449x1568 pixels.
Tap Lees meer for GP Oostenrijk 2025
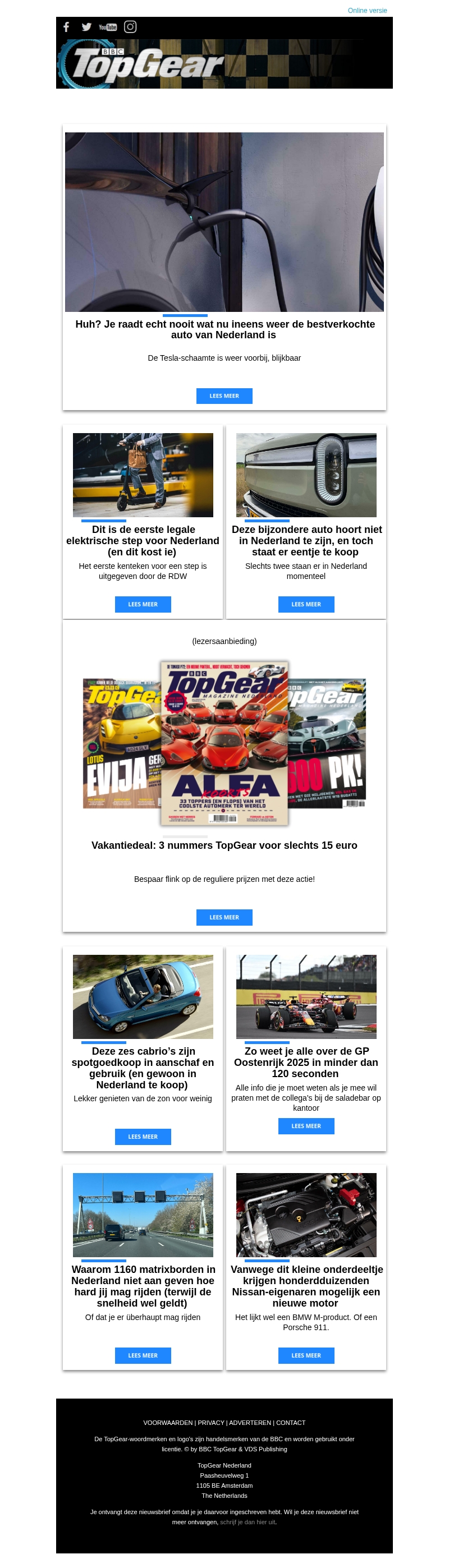tap(306, 1126)
